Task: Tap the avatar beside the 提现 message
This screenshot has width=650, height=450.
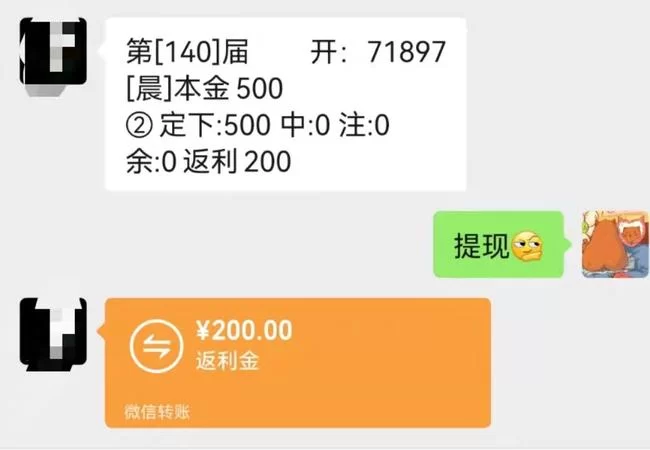Action: point(614,244)
